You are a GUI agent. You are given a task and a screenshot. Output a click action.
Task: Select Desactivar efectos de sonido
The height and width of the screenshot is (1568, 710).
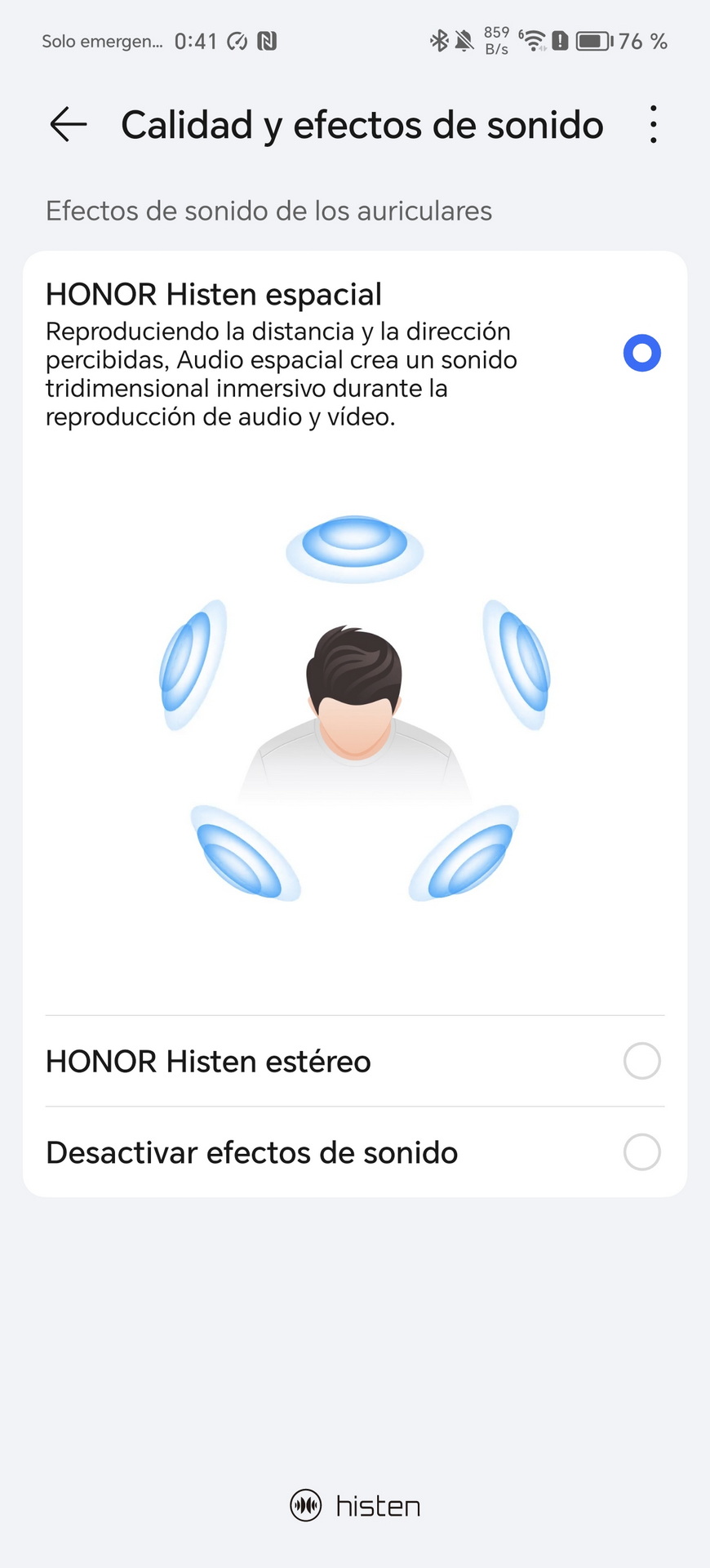tap(355, 1152)
